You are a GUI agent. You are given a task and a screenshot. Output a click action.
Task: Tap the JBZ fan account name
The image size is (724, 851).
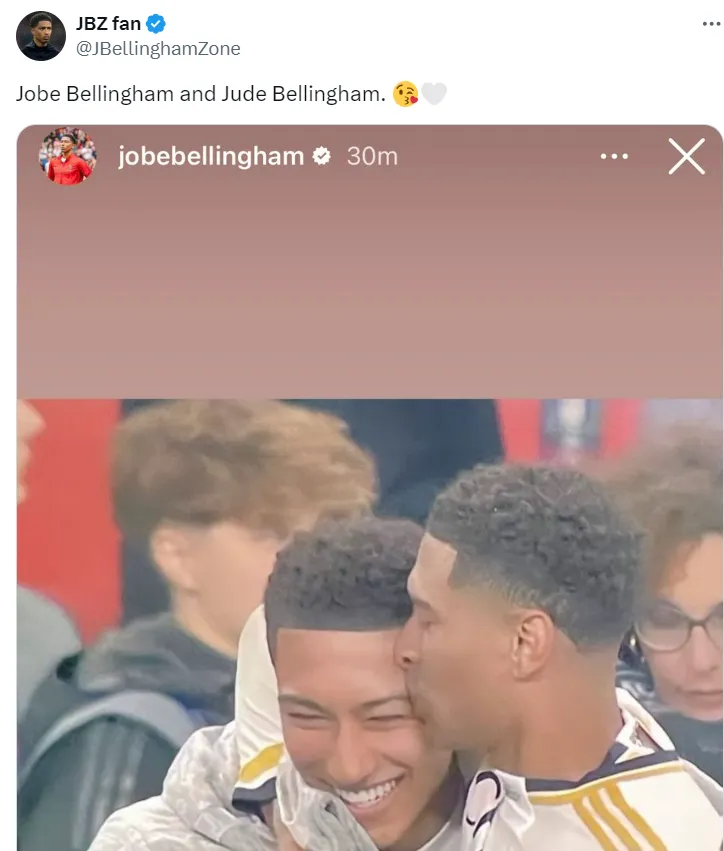pyautogui.click(x=108, y=24)
